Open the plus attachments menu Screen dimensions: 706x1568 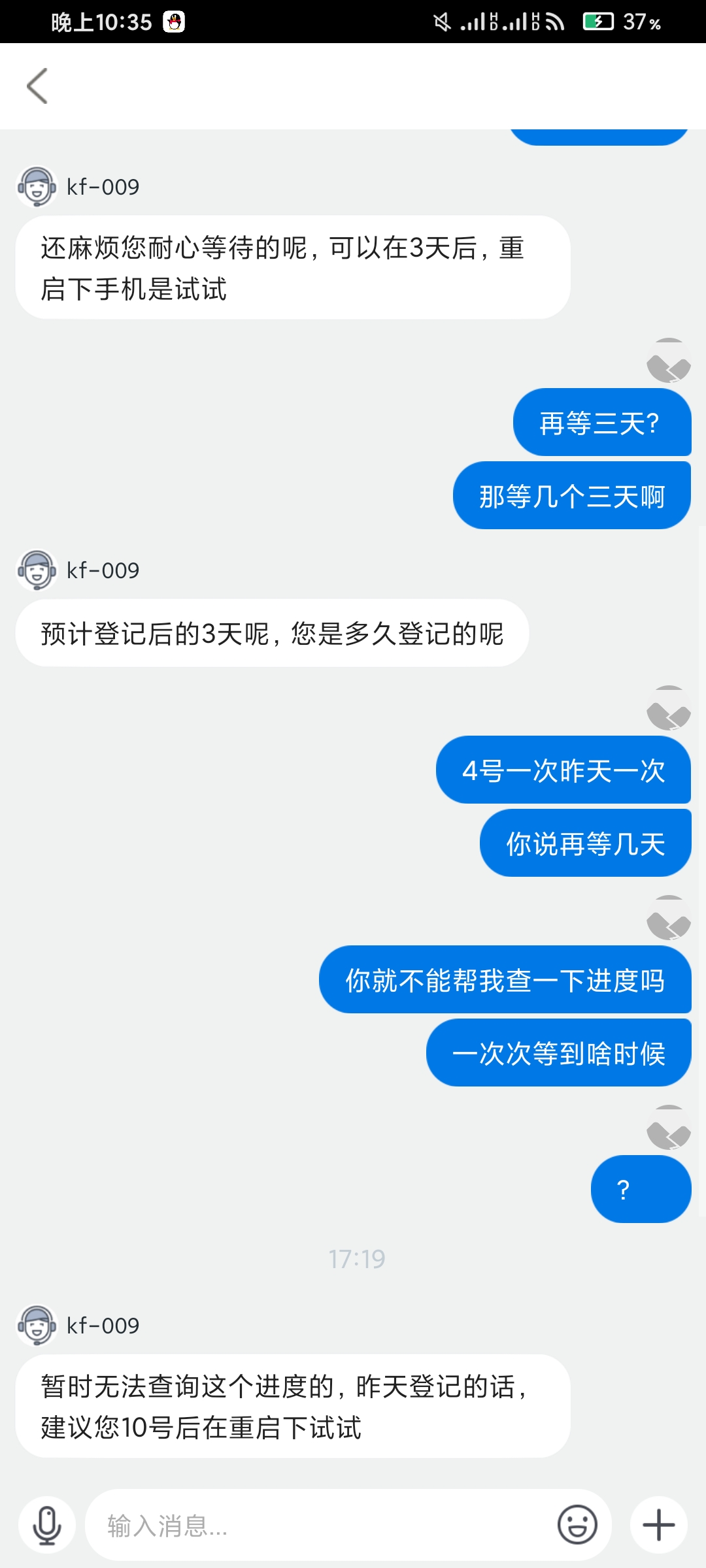click(x=658, y=1526)
